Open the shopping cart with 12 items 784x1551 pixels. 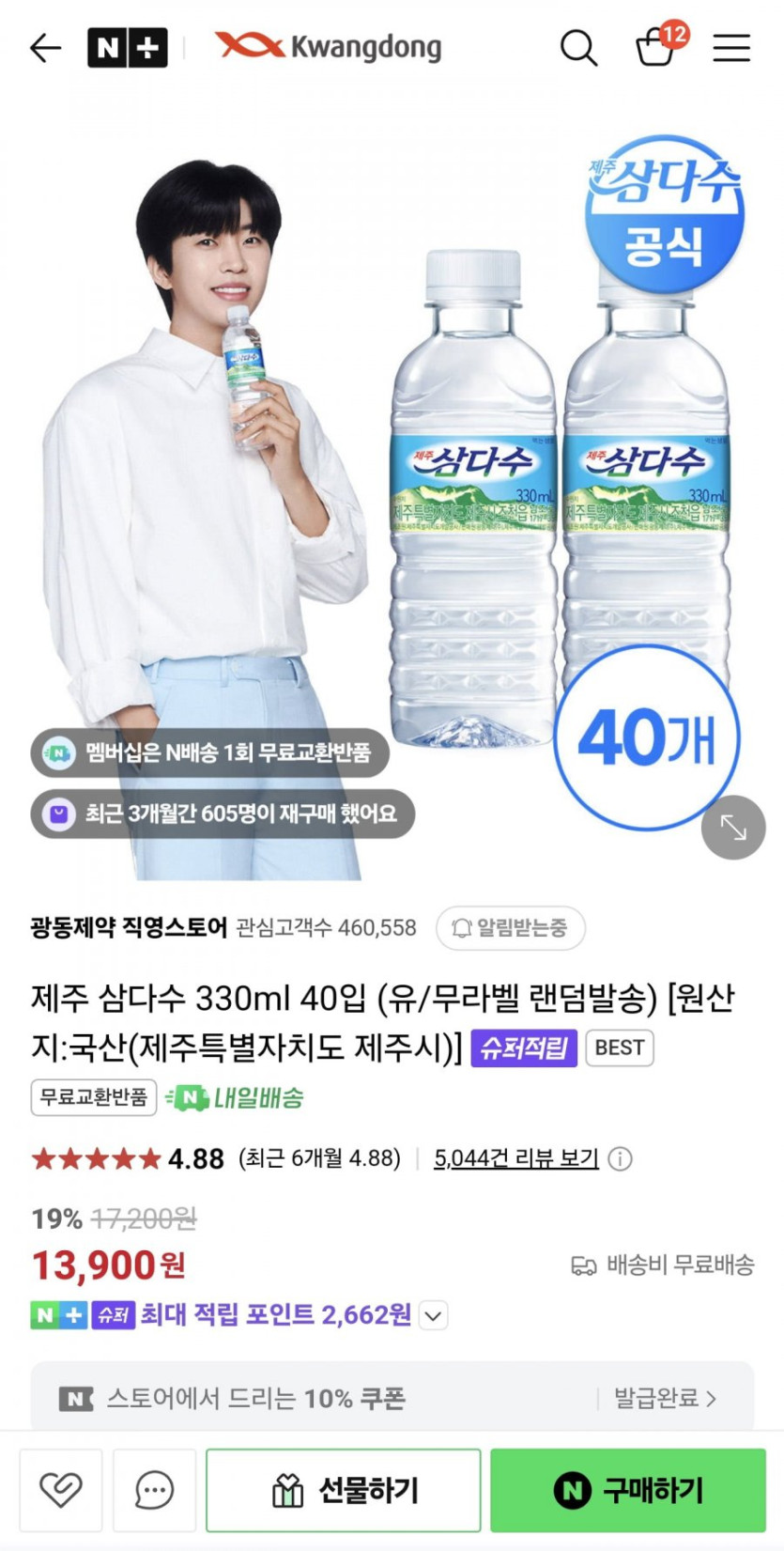656,47
